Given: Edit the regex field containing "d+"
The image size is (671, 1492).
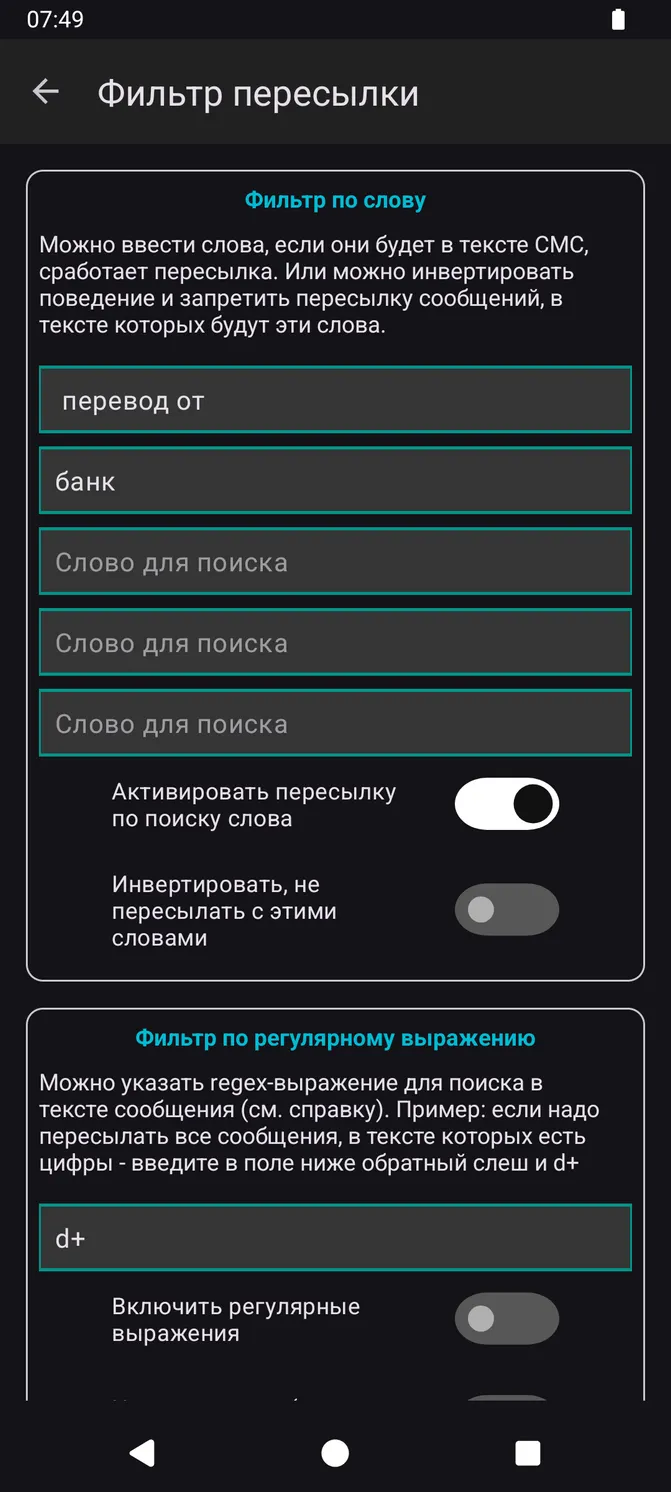Looking at the screenshot, I should pos(335,1238).
